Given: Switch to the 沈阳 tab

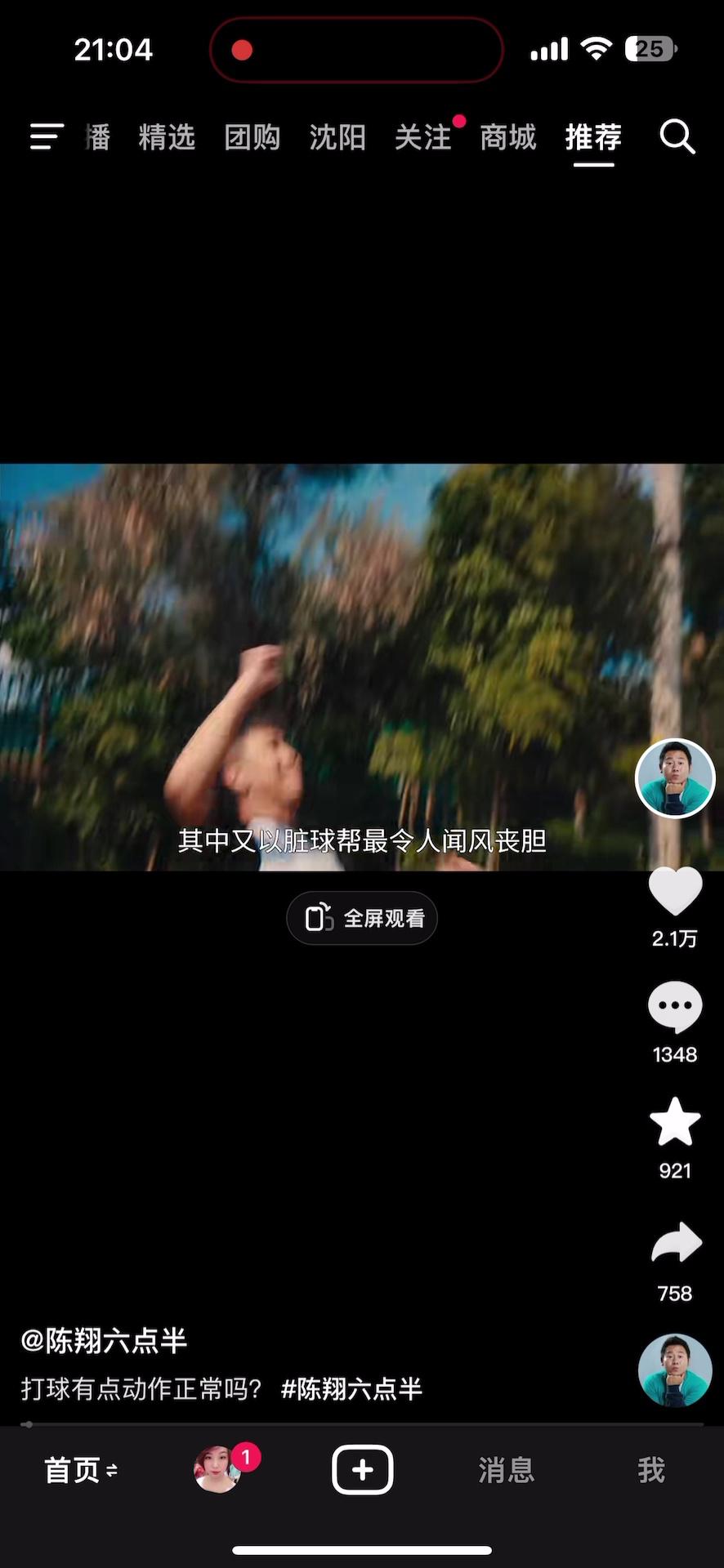Looking at the screenshot, I should tap(337, 137).
